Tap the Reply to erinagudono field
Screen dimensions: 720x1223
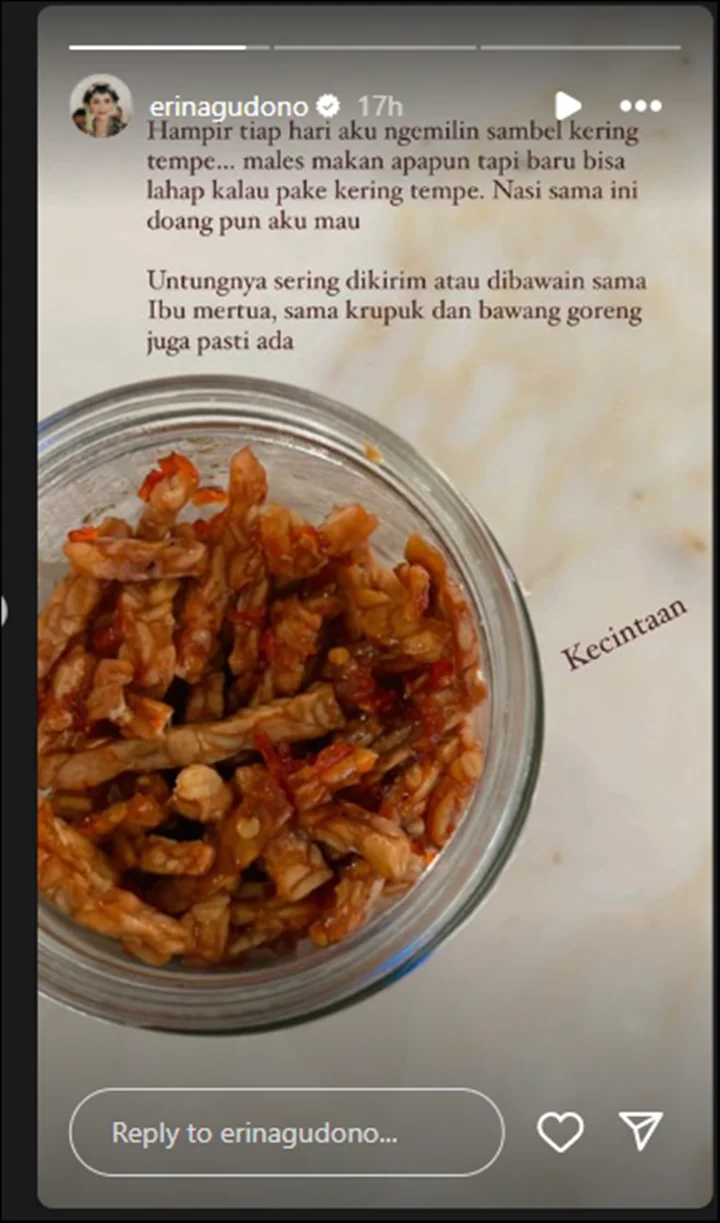286,1132
